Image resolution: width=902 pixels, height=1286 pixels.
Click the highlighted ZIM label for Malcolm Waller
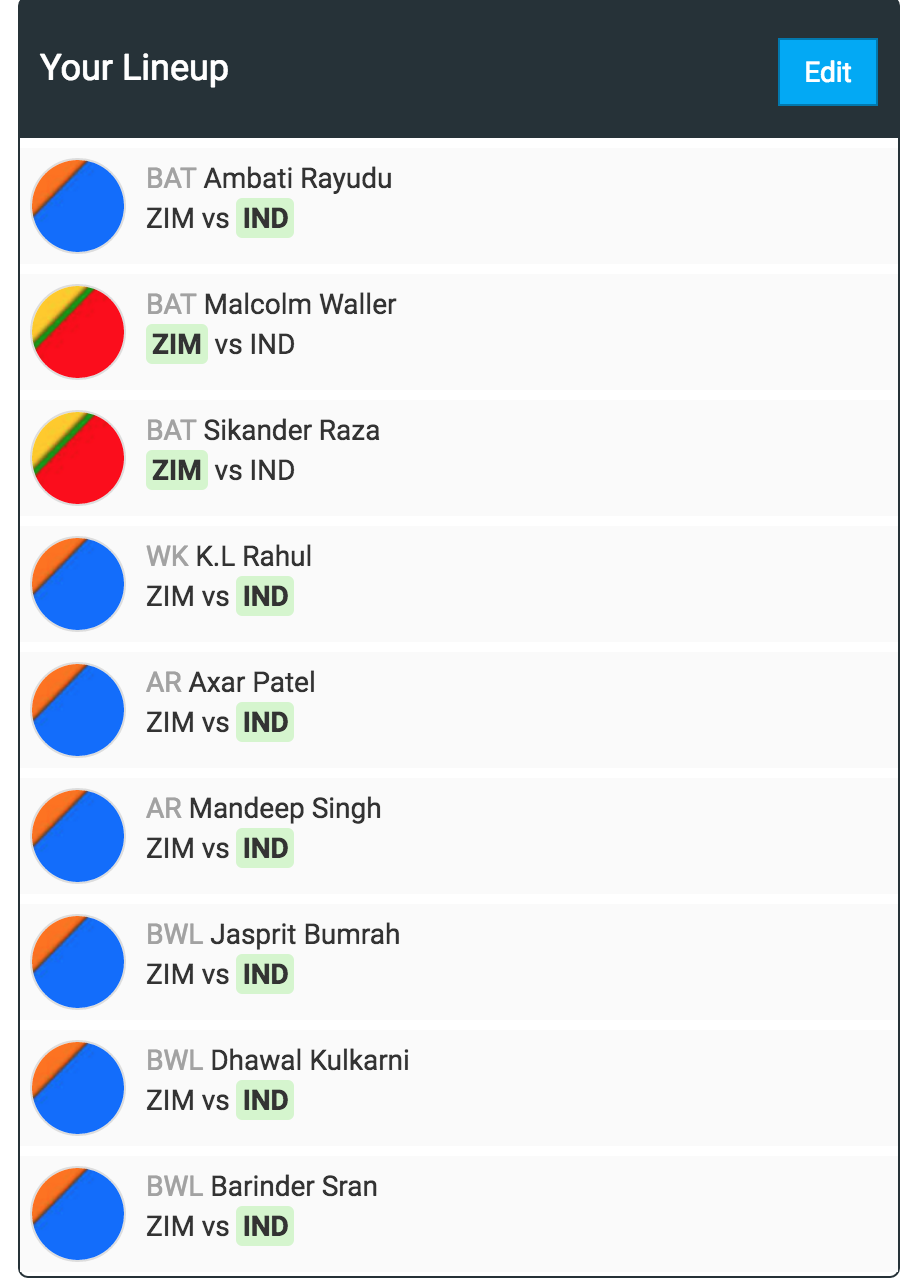176,344
